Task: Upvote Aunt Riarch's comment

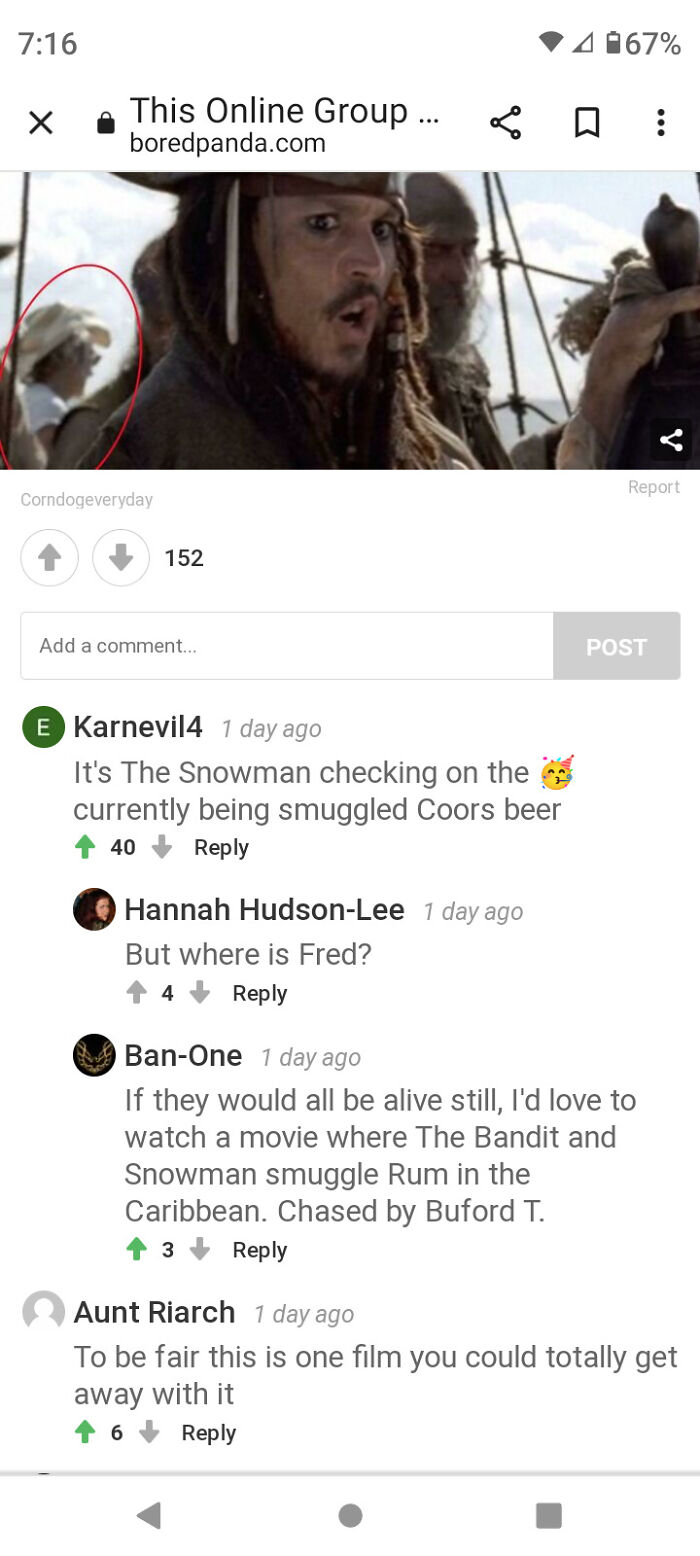Action: [x=85, y=1433]
